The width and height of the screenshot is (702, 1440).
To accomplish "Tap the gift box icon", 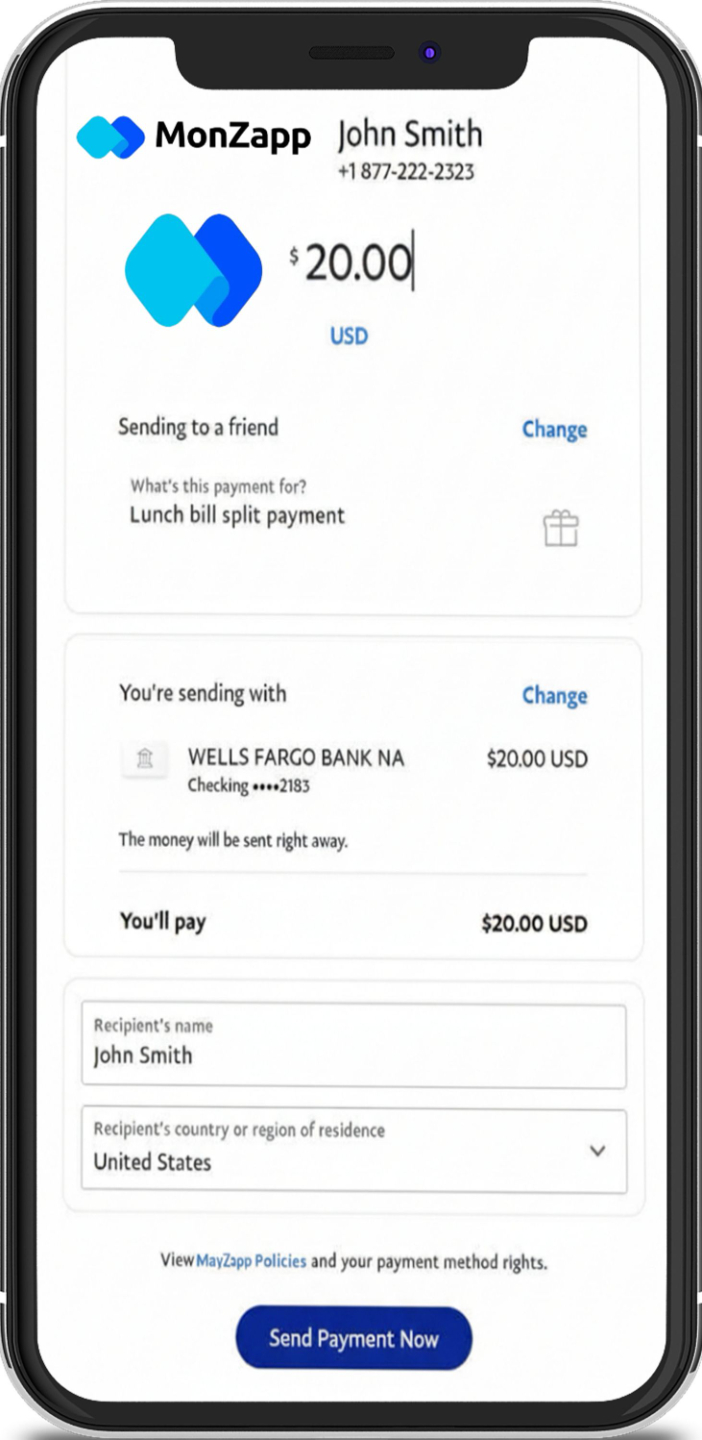I will [561, 527].
